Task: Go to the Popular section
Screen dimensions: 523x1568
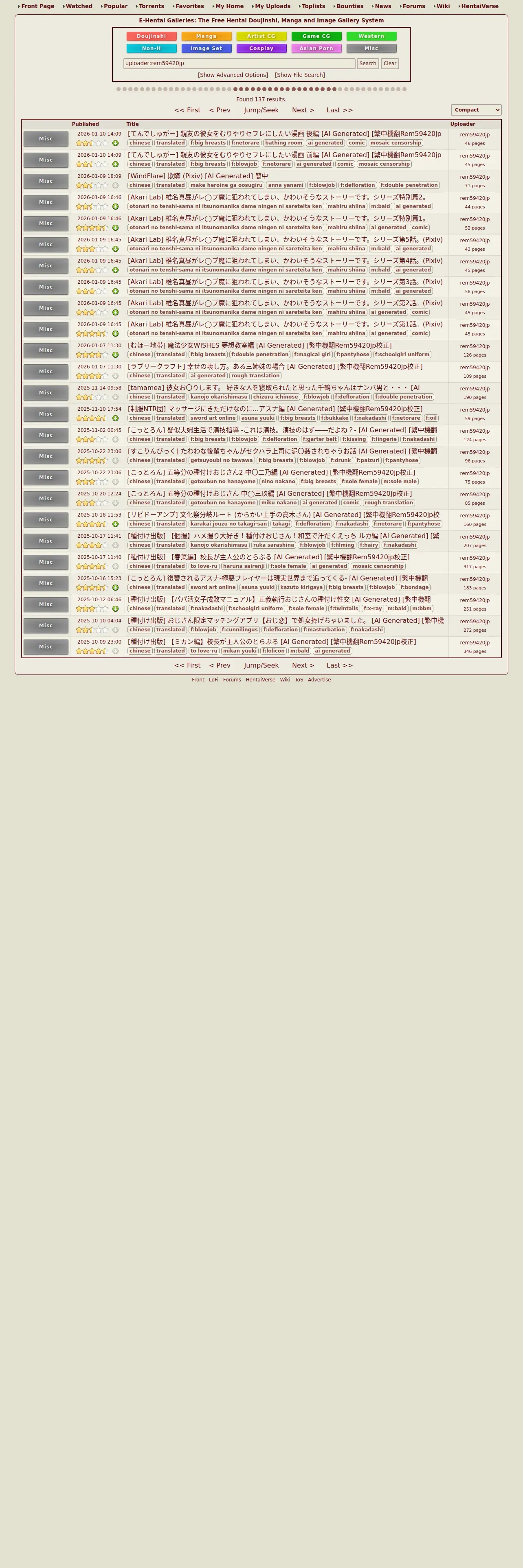Action: point(116,6)
